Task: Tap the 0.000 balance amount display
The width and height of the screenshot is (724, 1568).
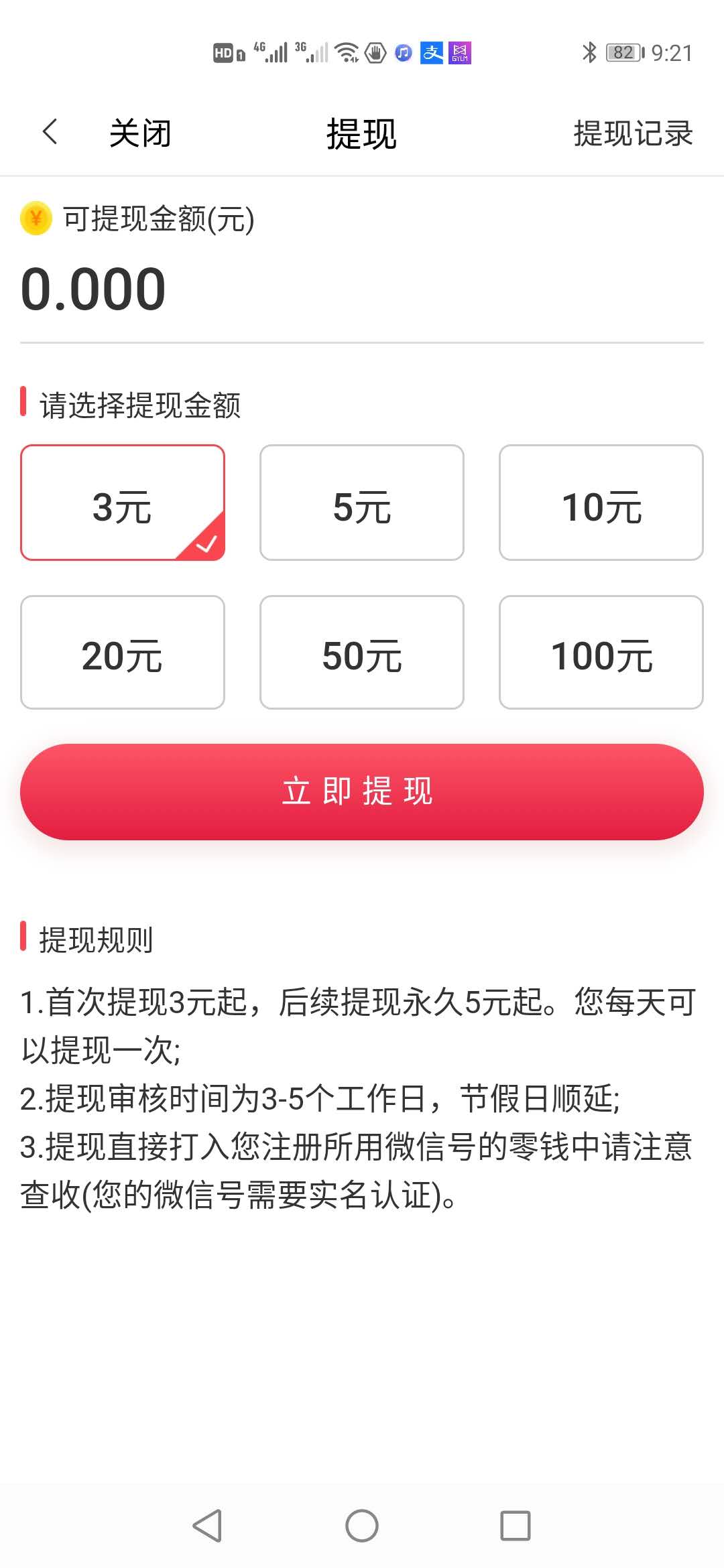Action: (93, 287)
